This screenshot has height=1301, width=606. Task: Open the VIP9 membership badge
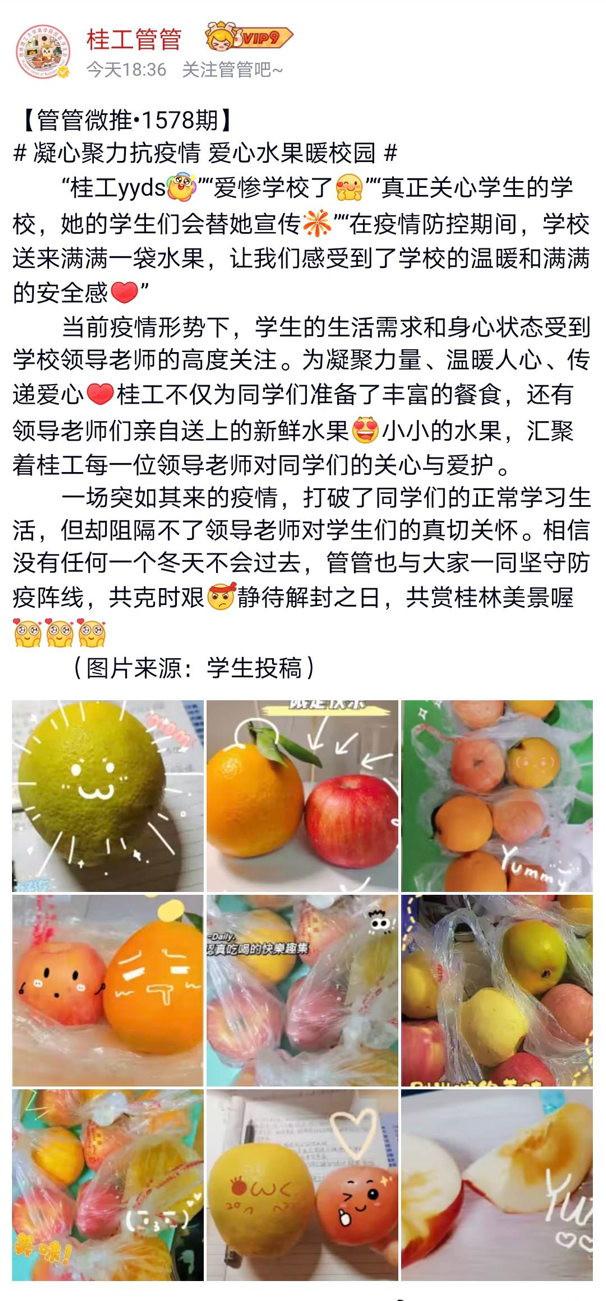coord(248,38)
